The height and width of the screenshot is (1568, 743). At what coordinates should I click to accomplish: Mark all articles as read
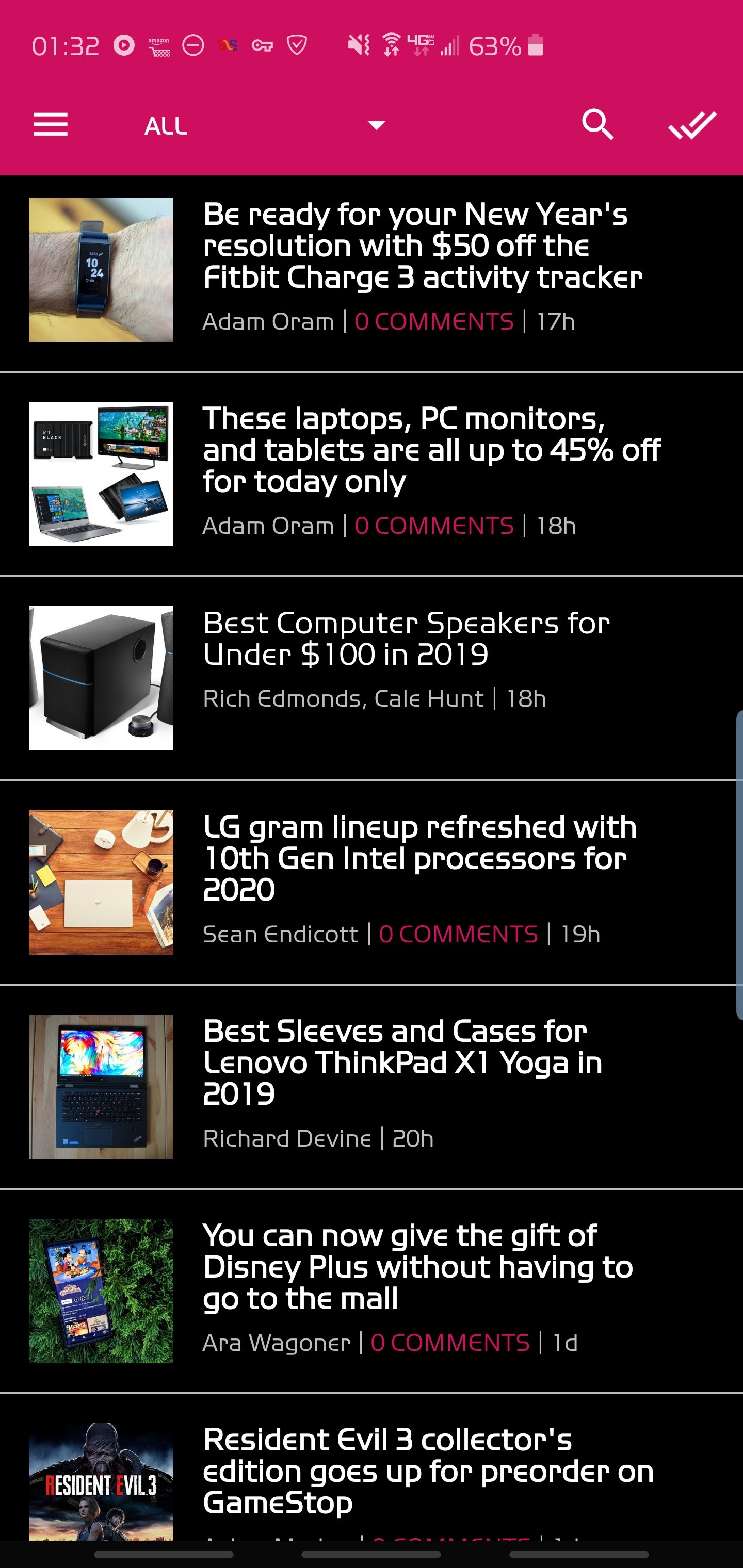tap(692, 125)
